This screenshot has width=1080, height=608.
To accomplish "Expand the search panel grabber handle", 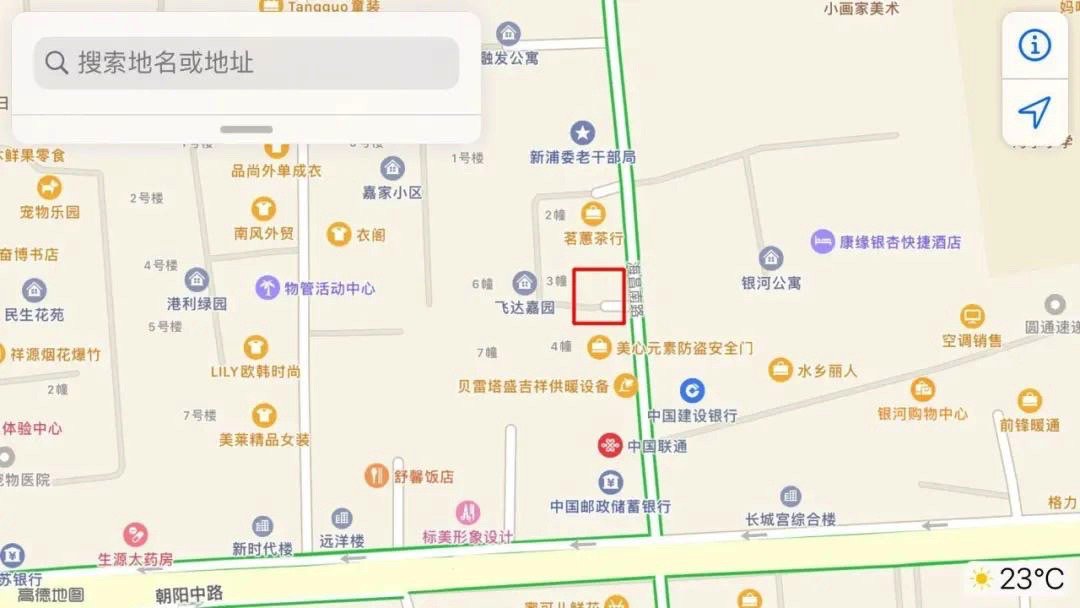I will tap(246, 129).
